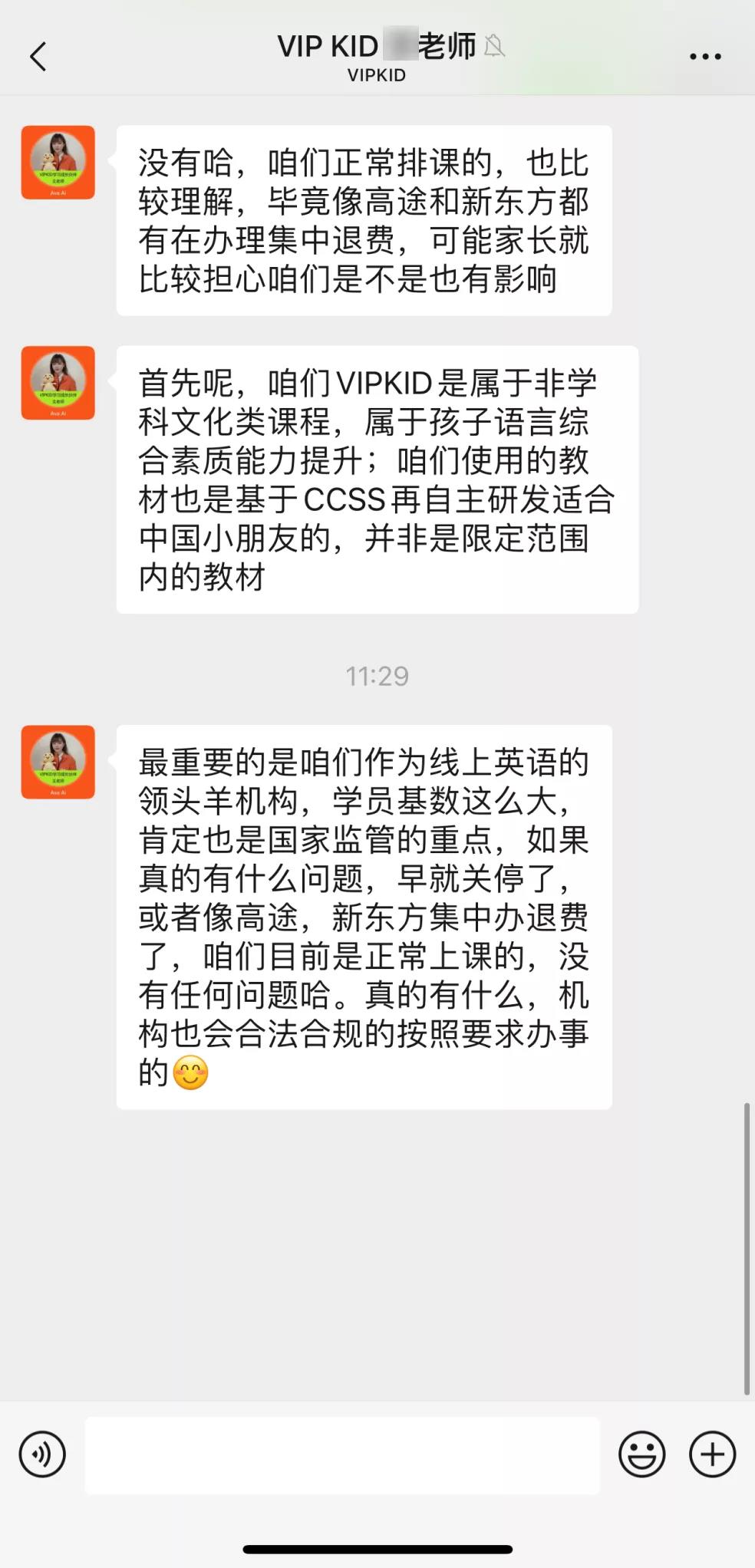Tap the avatar next to the 11:29 message
The height and width of the screenshot is (1568, 755).
coord(58,763)
